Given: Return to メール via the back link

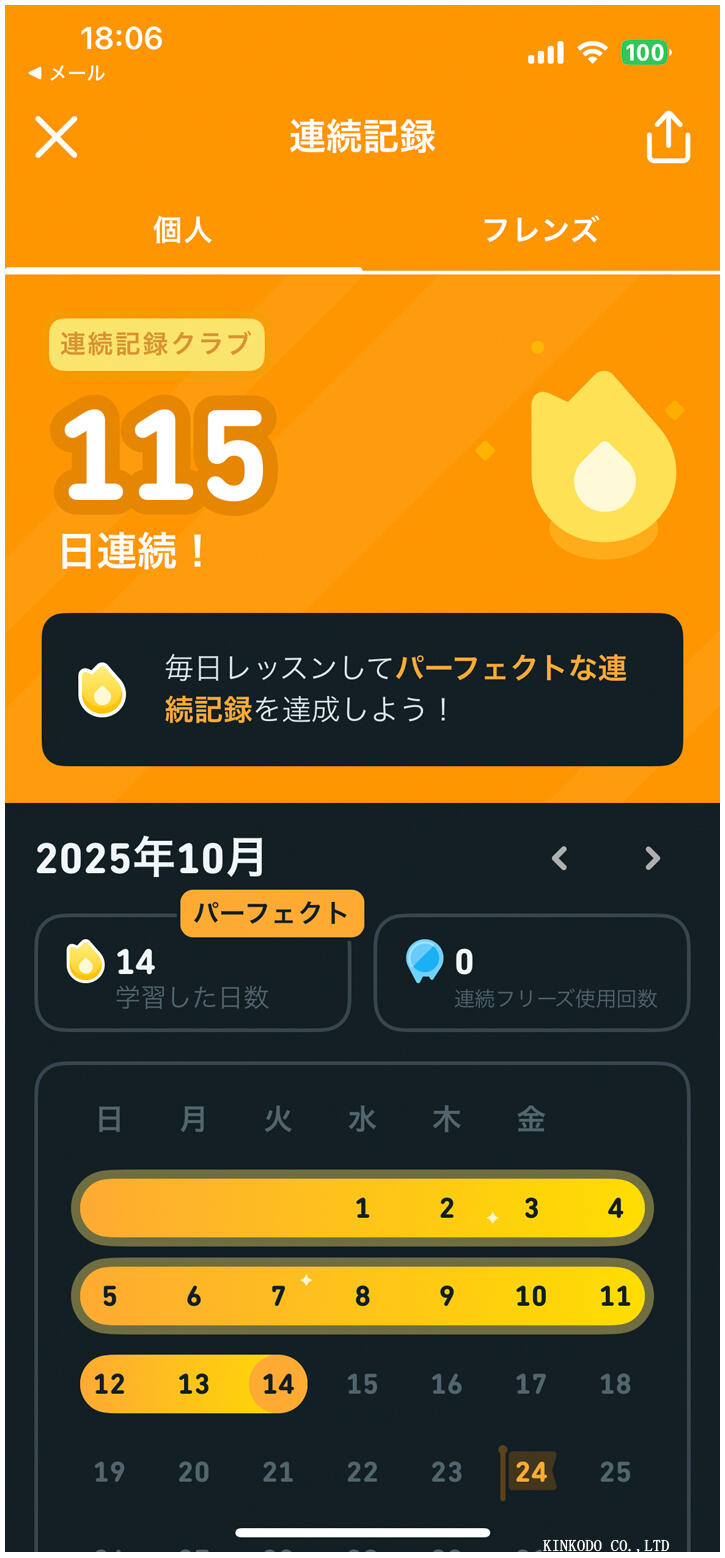Looking at the screenshot, I should tap(66, 73).
